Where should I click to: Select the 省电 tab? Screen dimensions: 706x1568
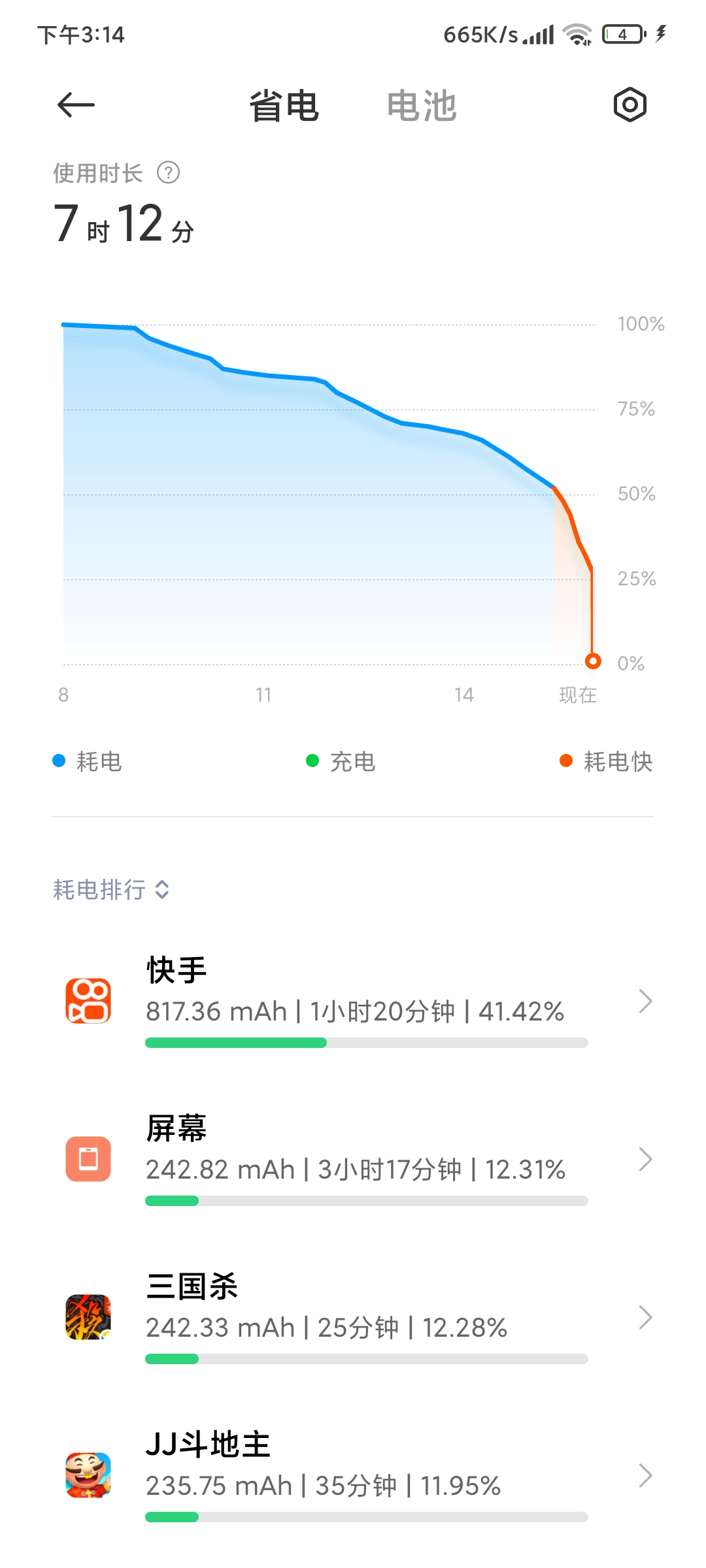pos(284,106)
